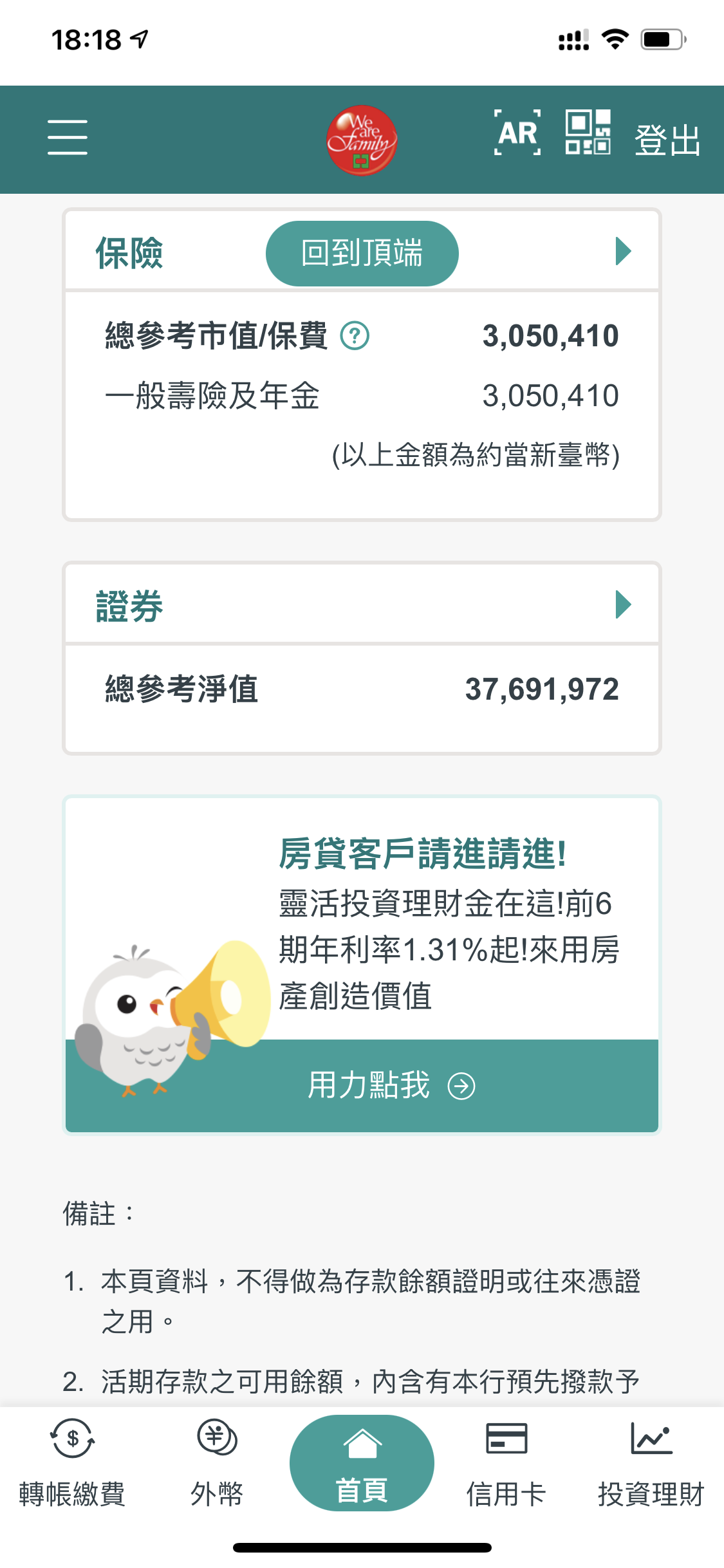Open the 證券 section arrow
The width and height of the screenshot is (724, 1568).
(622, 604)
